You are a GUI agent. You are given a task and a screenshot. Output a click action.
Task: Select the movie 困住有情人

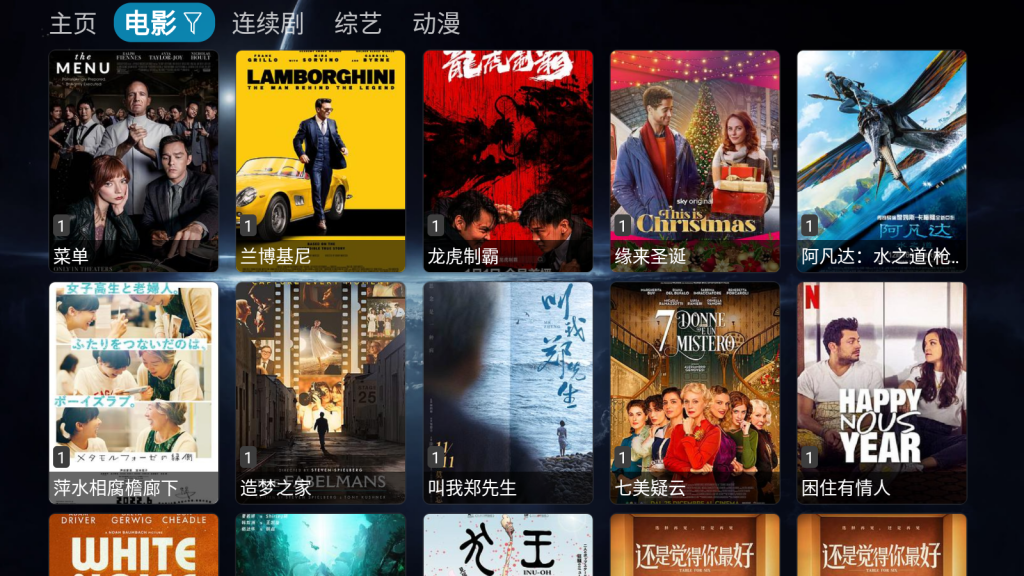pyautogui.click(x=882, y=392)
